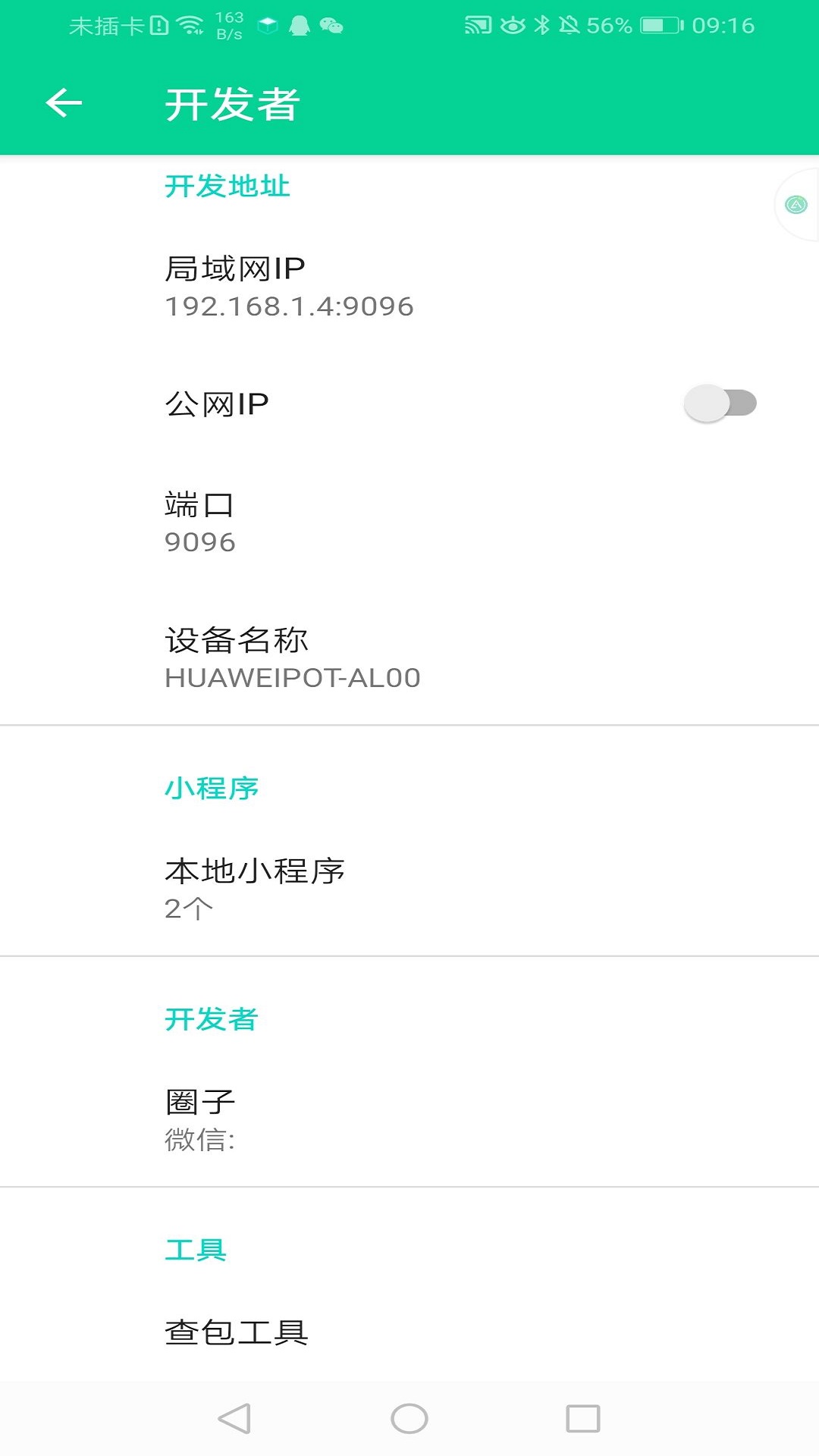Viewport: 819px width, 1456px height.
Task: Tap the screen cast icon in status bar
Action: pos(478,25)
